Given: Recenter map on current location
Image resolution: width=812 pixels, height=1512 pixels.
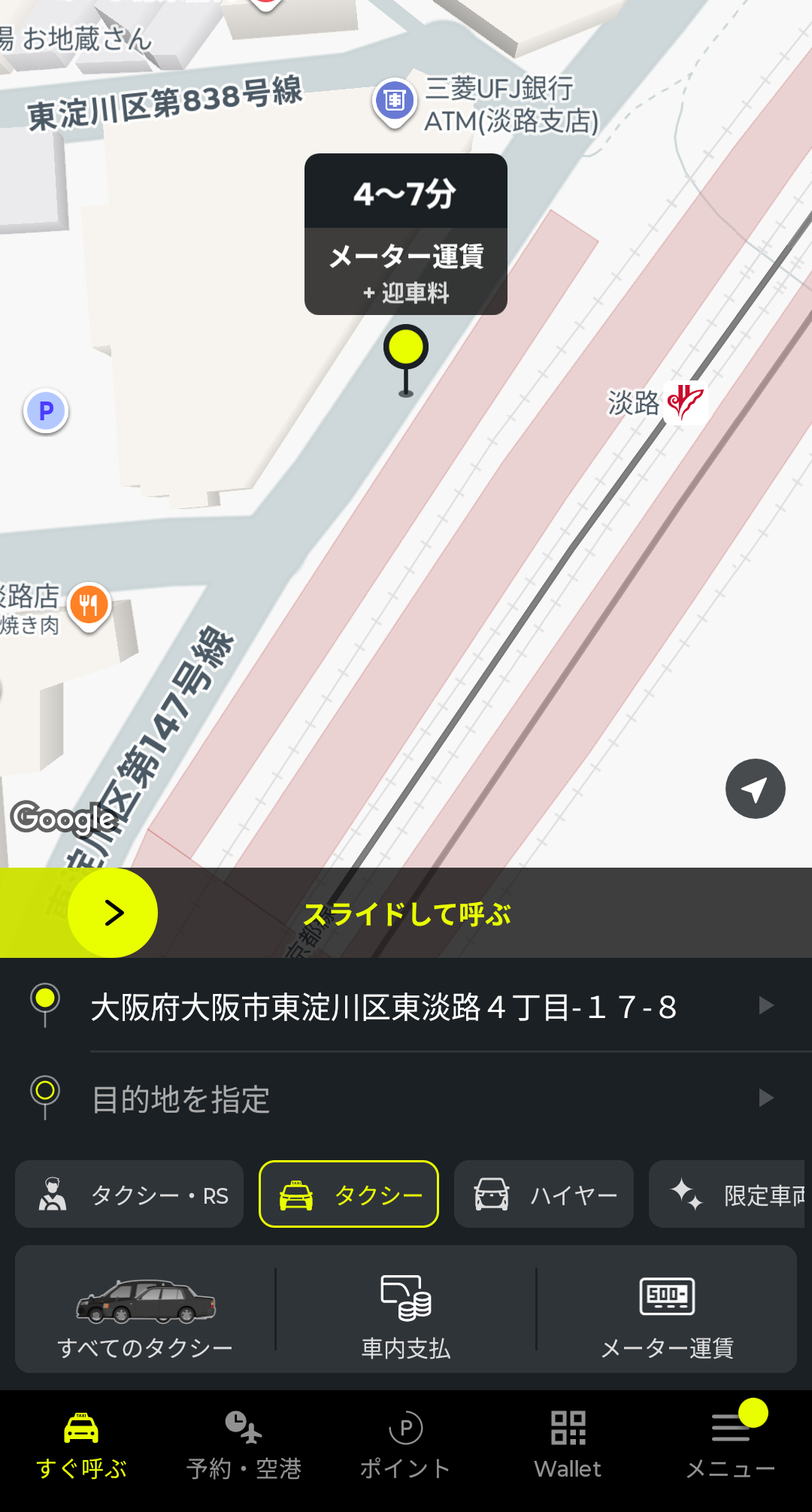Looking at the screenshot, I should (755, 789).
